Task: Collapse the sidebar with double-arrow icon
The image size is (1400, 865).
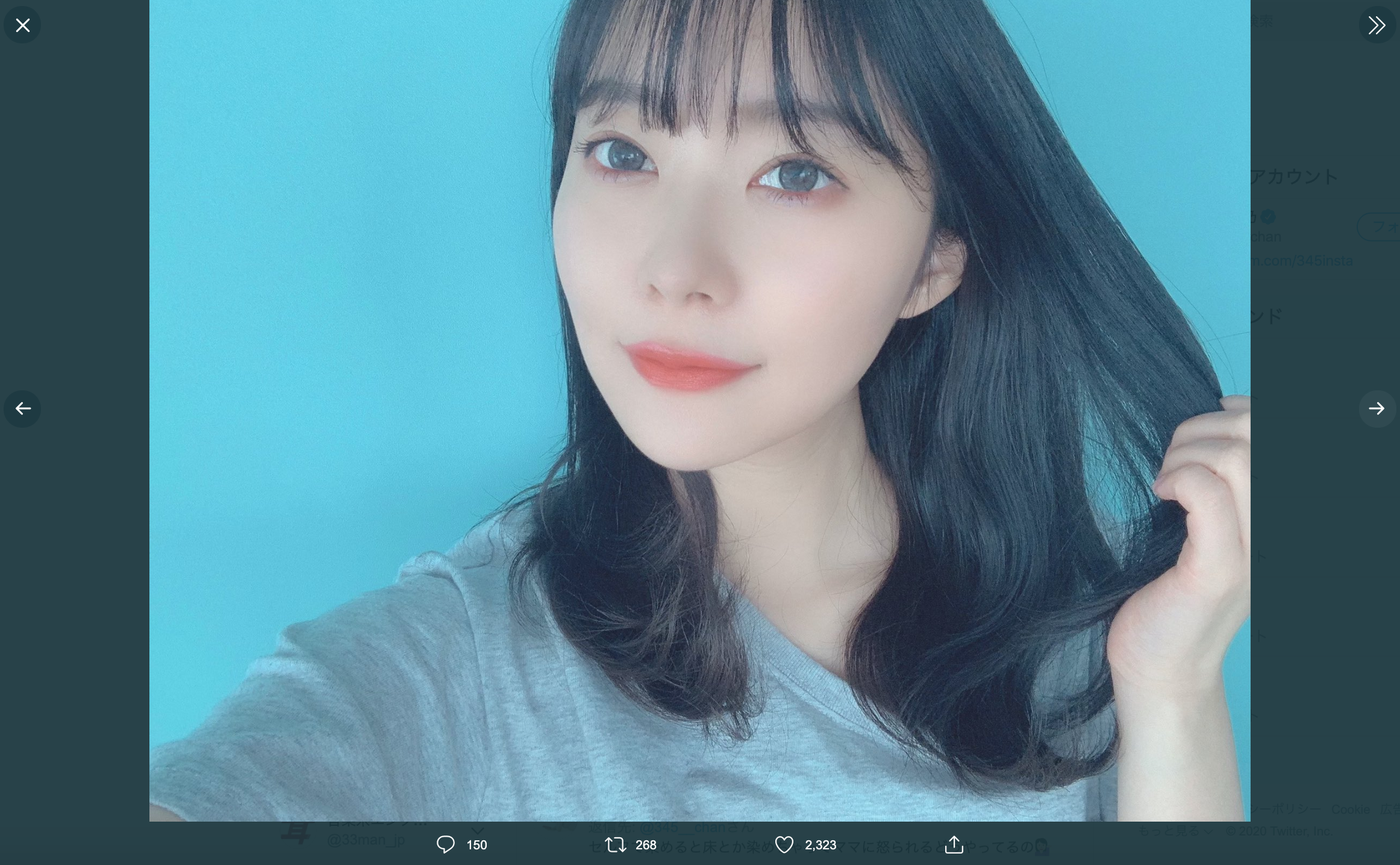Action: pyautogui.click(x=1377, y=25)
